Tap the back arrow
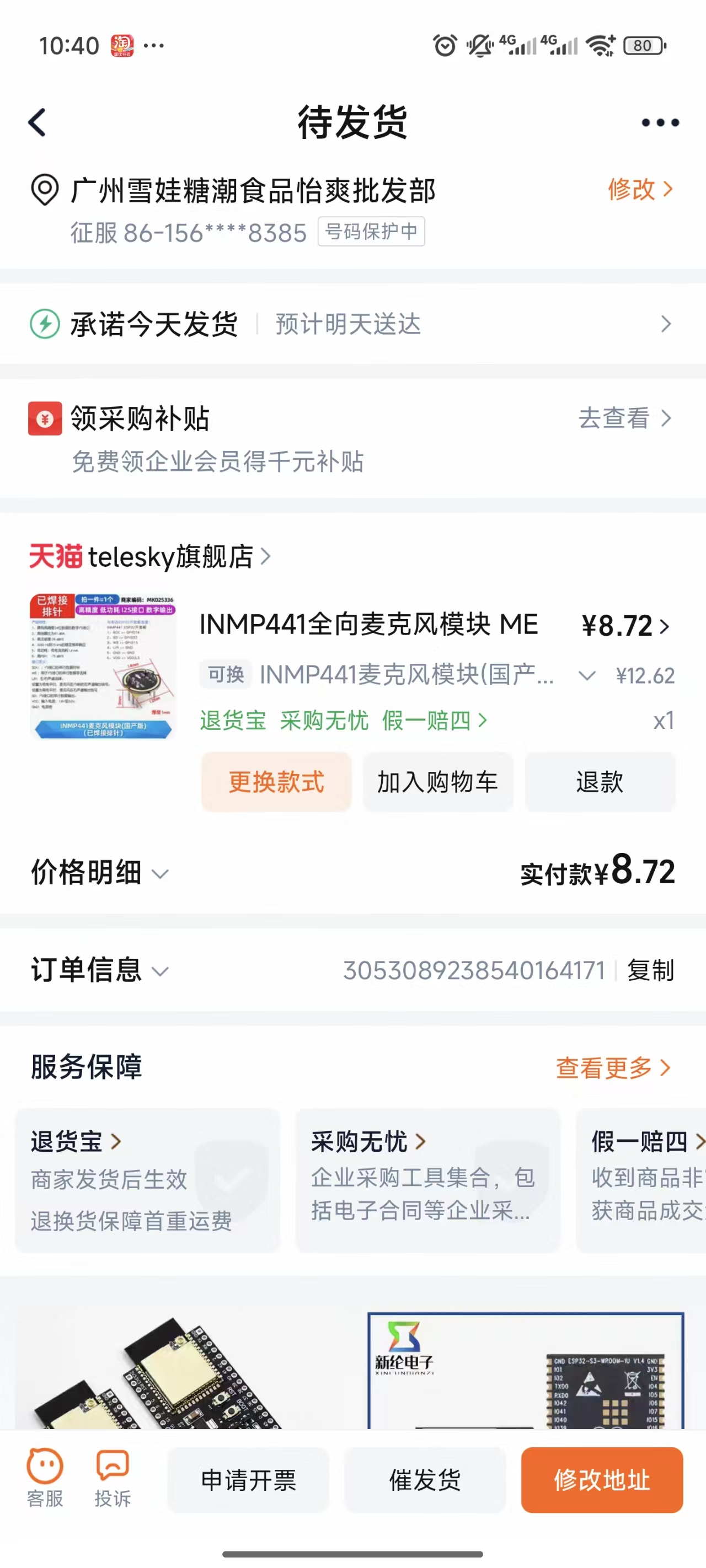The width and height of the screenshot is (706, 1568). (x=35, y=121)
